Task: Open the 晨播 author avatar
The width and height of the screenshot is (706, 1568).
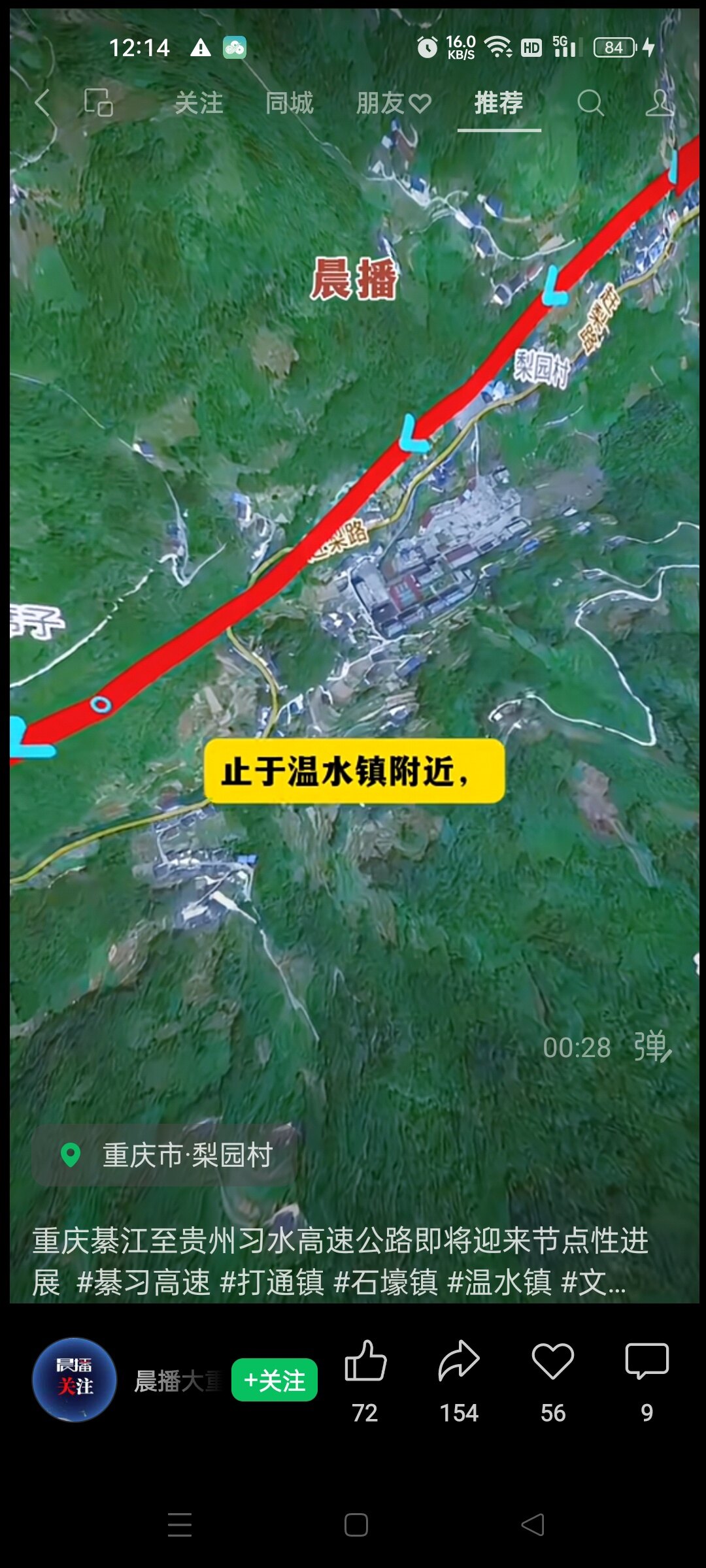Action: pyautogui.click(x=75, y=1380)
